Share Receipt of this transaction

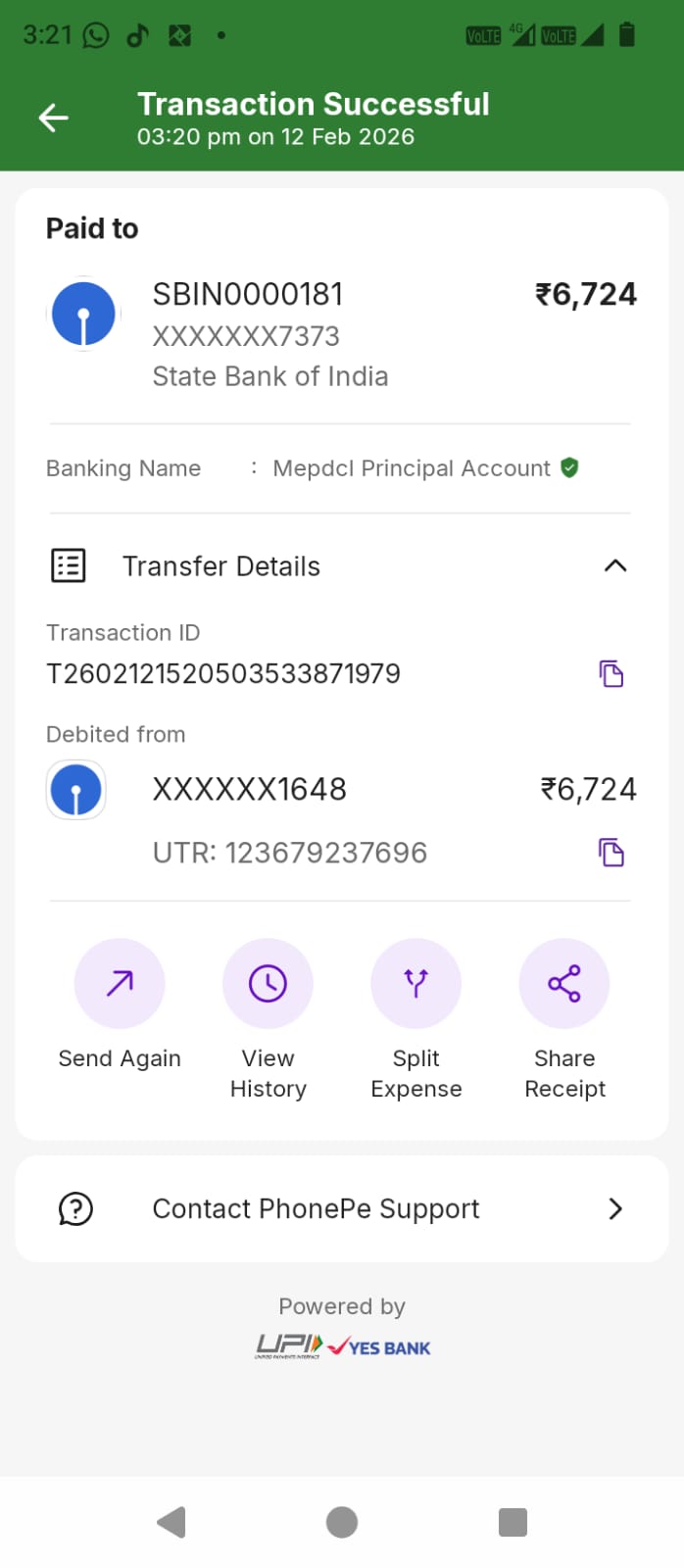point(564,984)
